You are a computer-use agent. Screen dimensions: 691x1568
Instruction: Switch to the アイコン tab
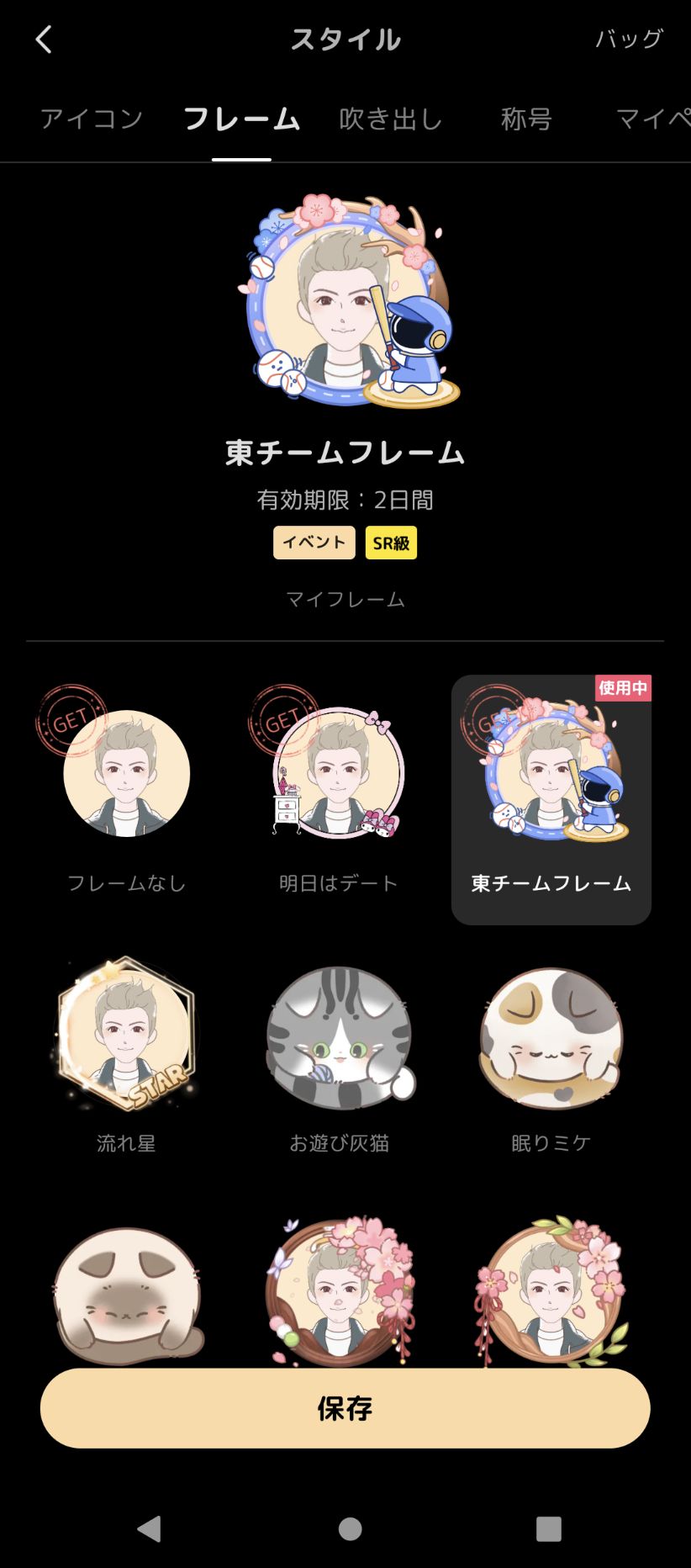point(92,119)
